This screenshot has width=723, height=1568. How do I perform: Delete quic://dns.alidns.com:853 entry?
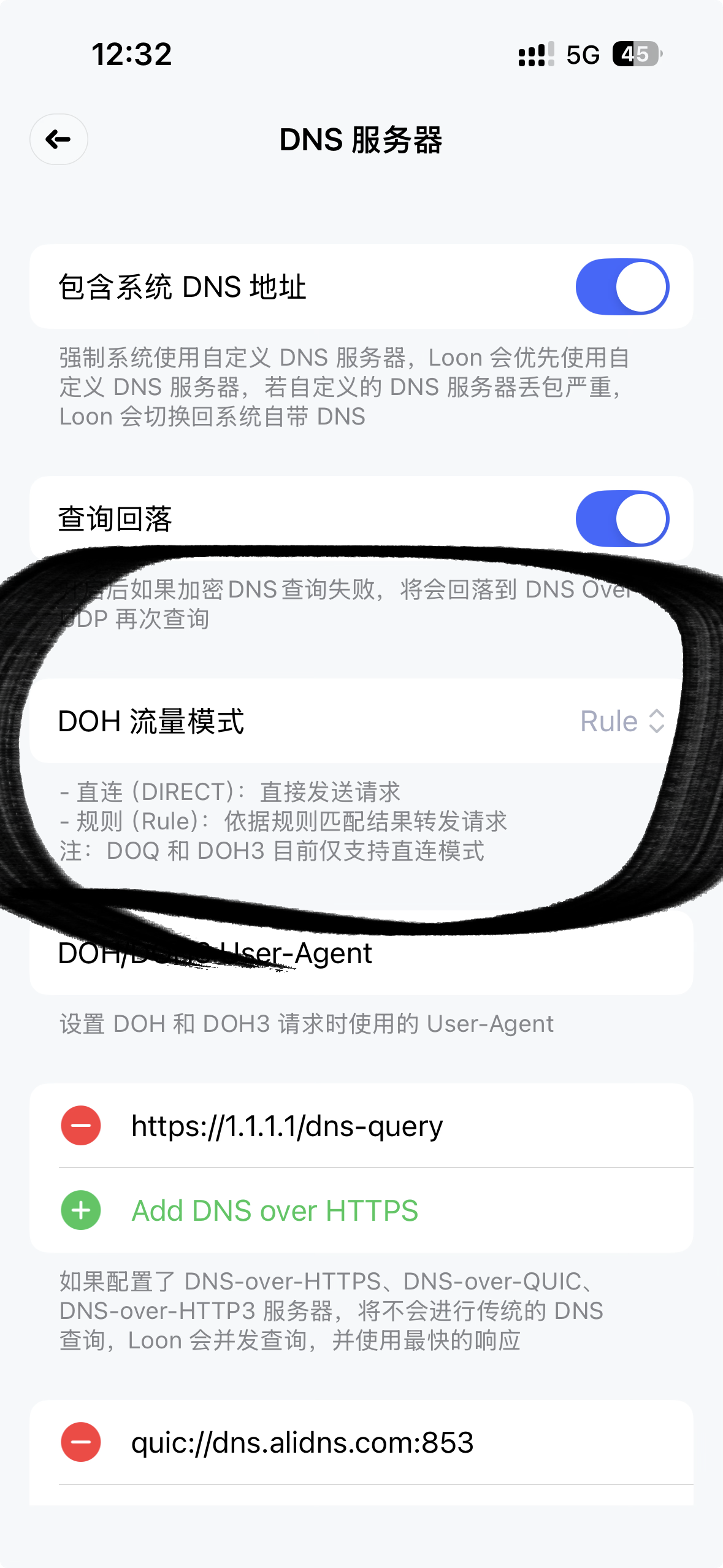click(81, 1442)
